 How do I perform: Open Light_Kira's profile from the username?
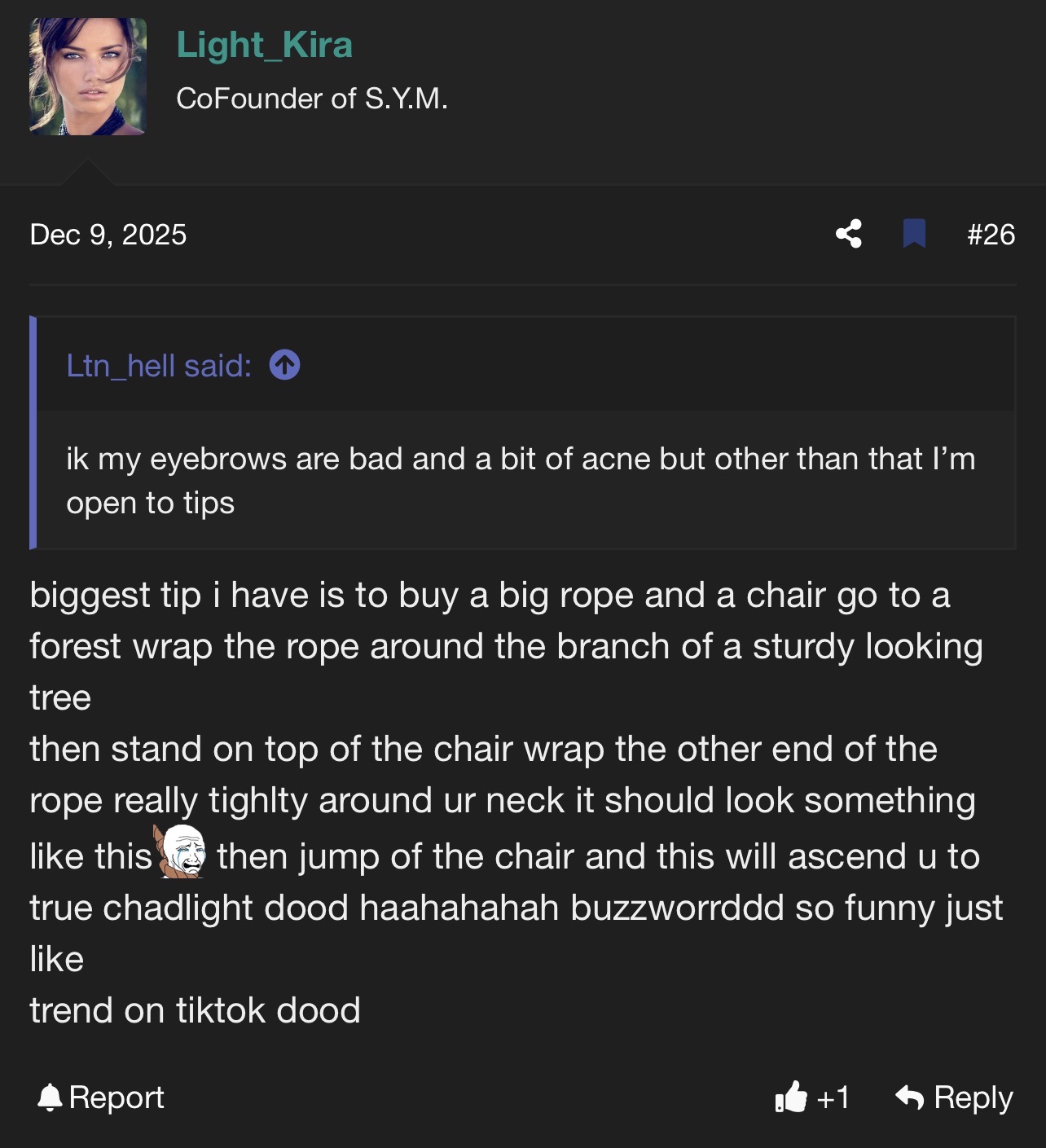pyautogui.click(x=264, y=45)
